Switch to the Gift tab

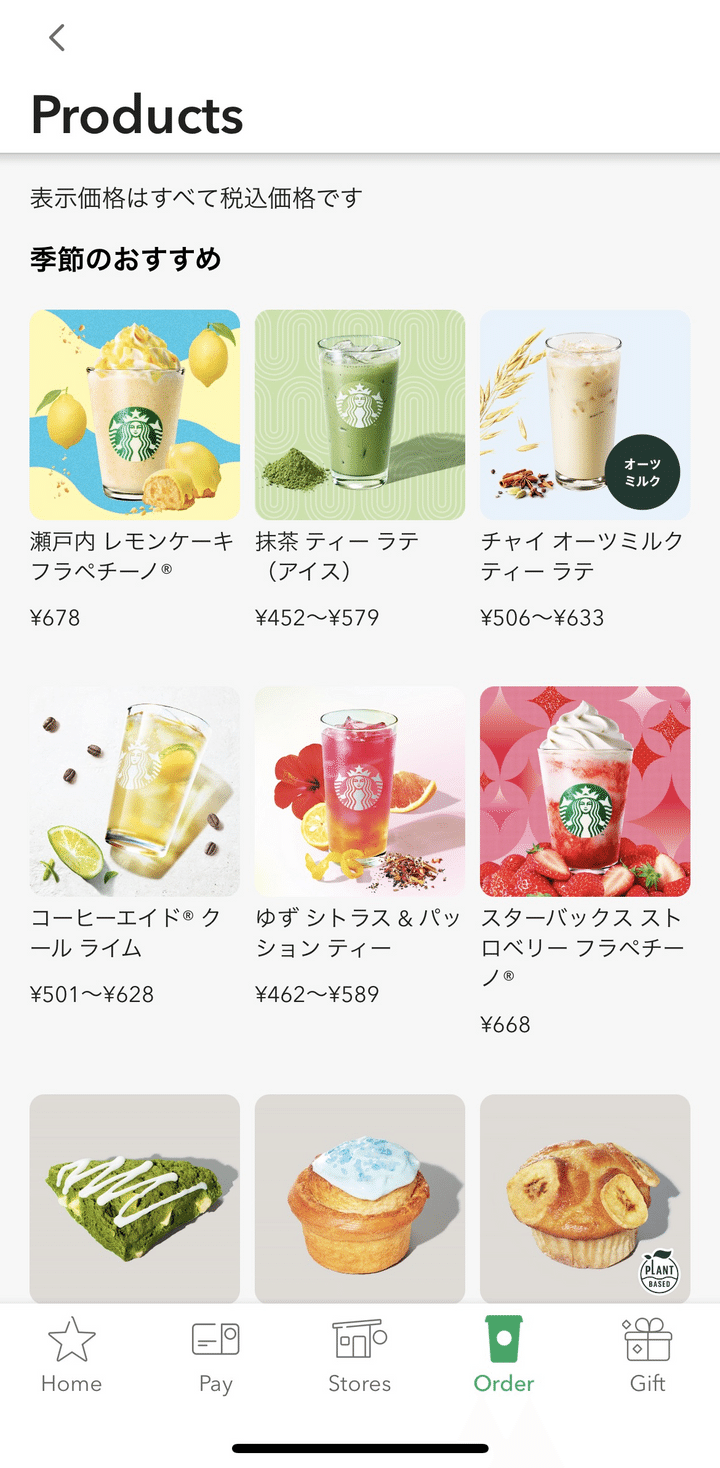(647, 1355)
